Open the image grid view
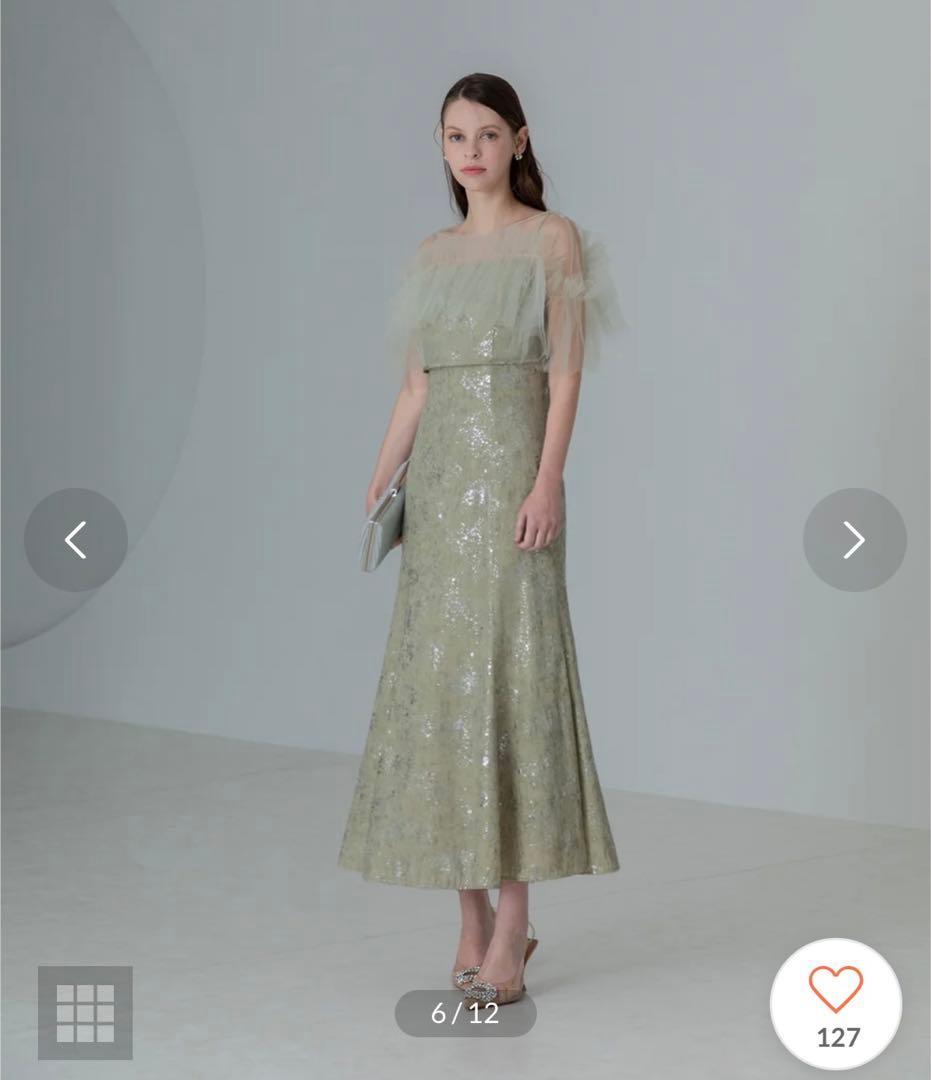The width and height of the screenshot is (931, 1080). 85,1012
